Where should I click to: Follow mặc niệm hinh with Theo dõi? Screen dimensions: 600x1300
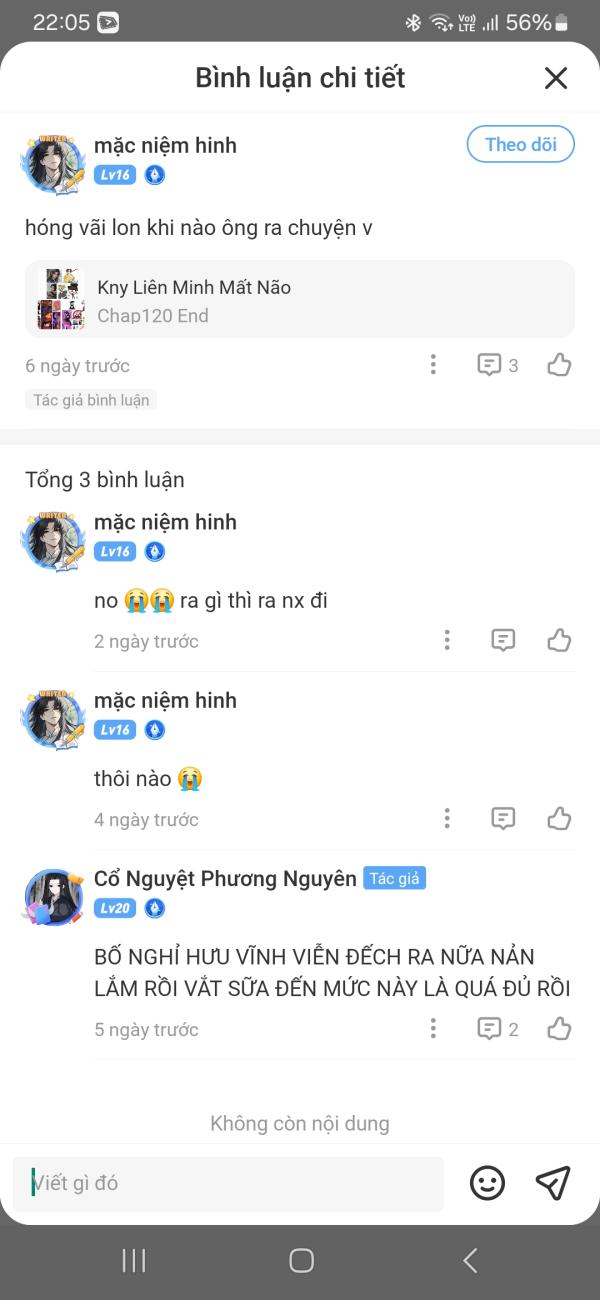(520, 144)
